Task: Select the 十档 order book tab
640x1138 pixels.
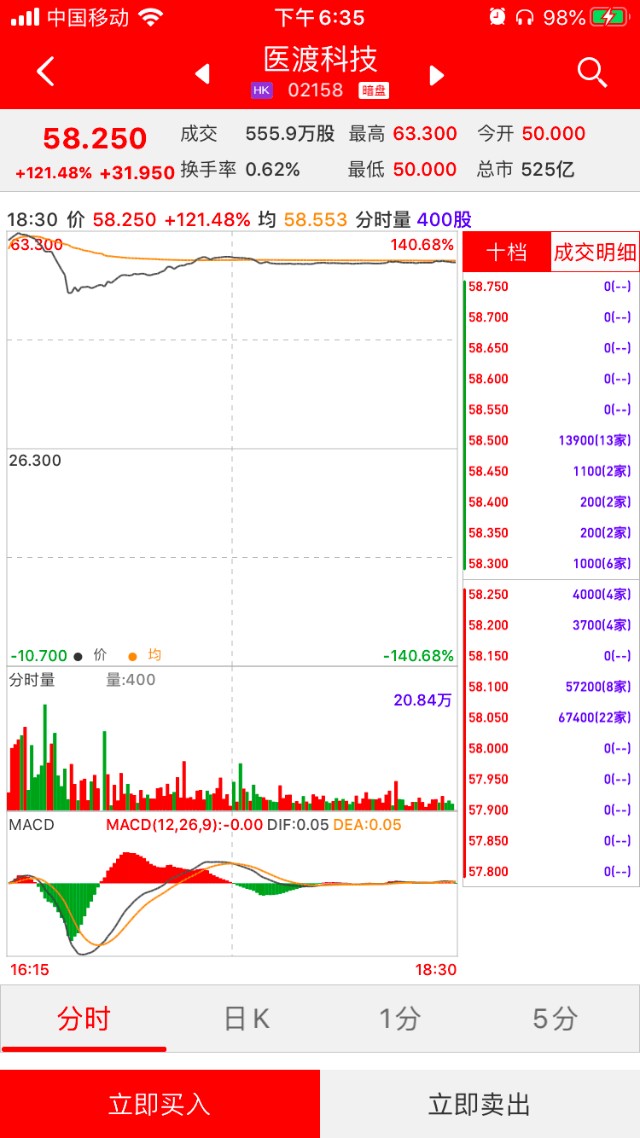Action: pyautogui.click(x=506, y=251)
